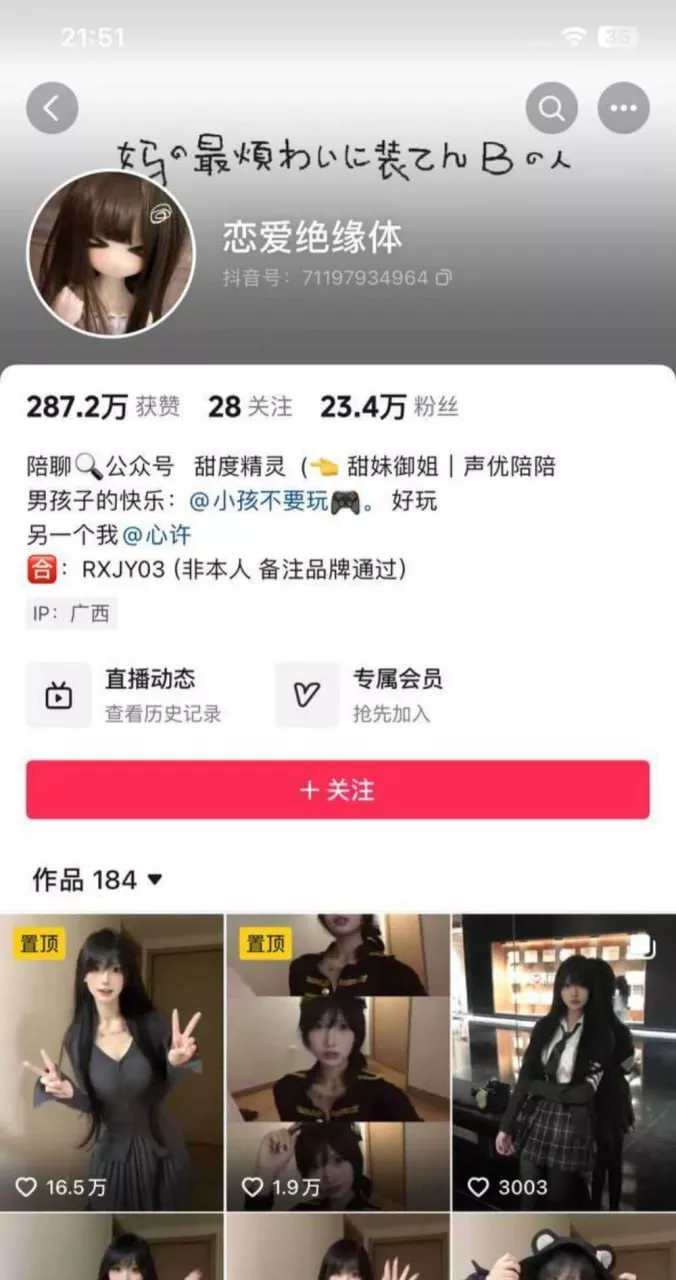Open the post with 3003 likes
This screenshot has height=1280, width=676.
(x=563, y=1062)
